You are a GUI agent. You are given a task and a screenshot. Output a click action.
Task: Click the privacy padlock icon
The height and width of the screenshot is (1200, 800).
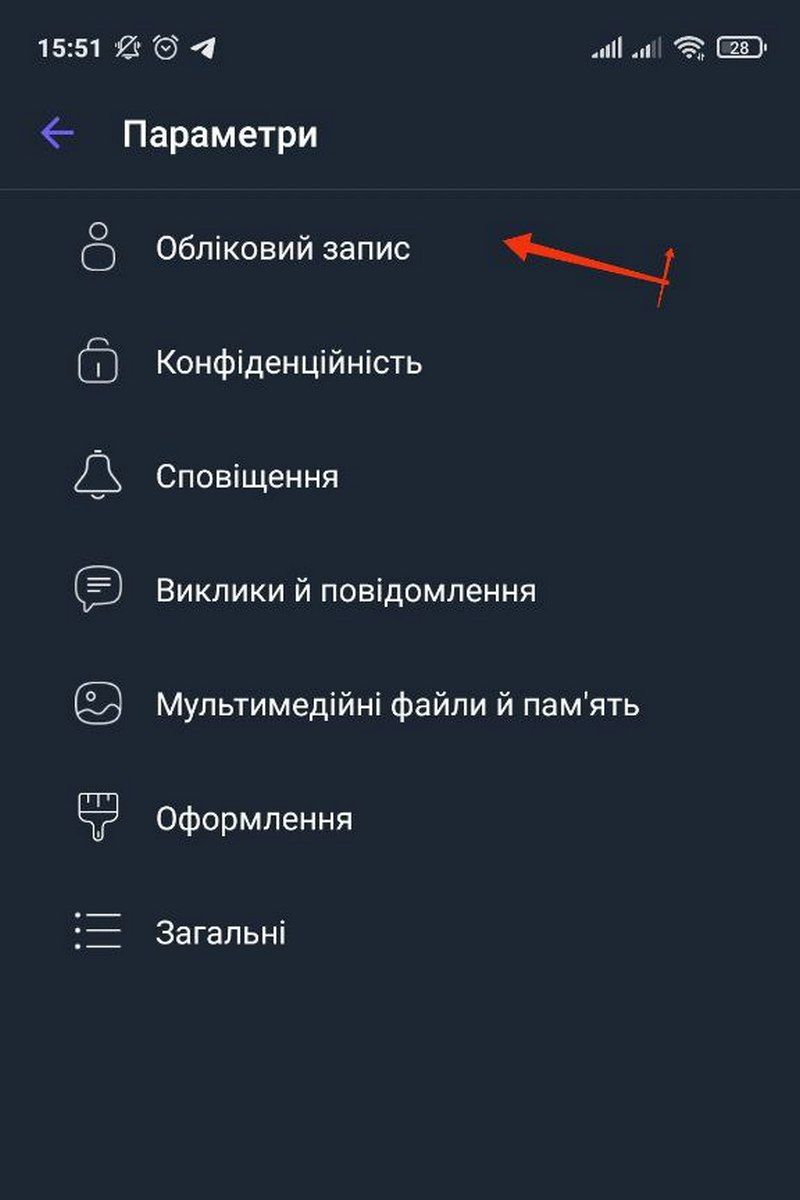click(96, 362)
